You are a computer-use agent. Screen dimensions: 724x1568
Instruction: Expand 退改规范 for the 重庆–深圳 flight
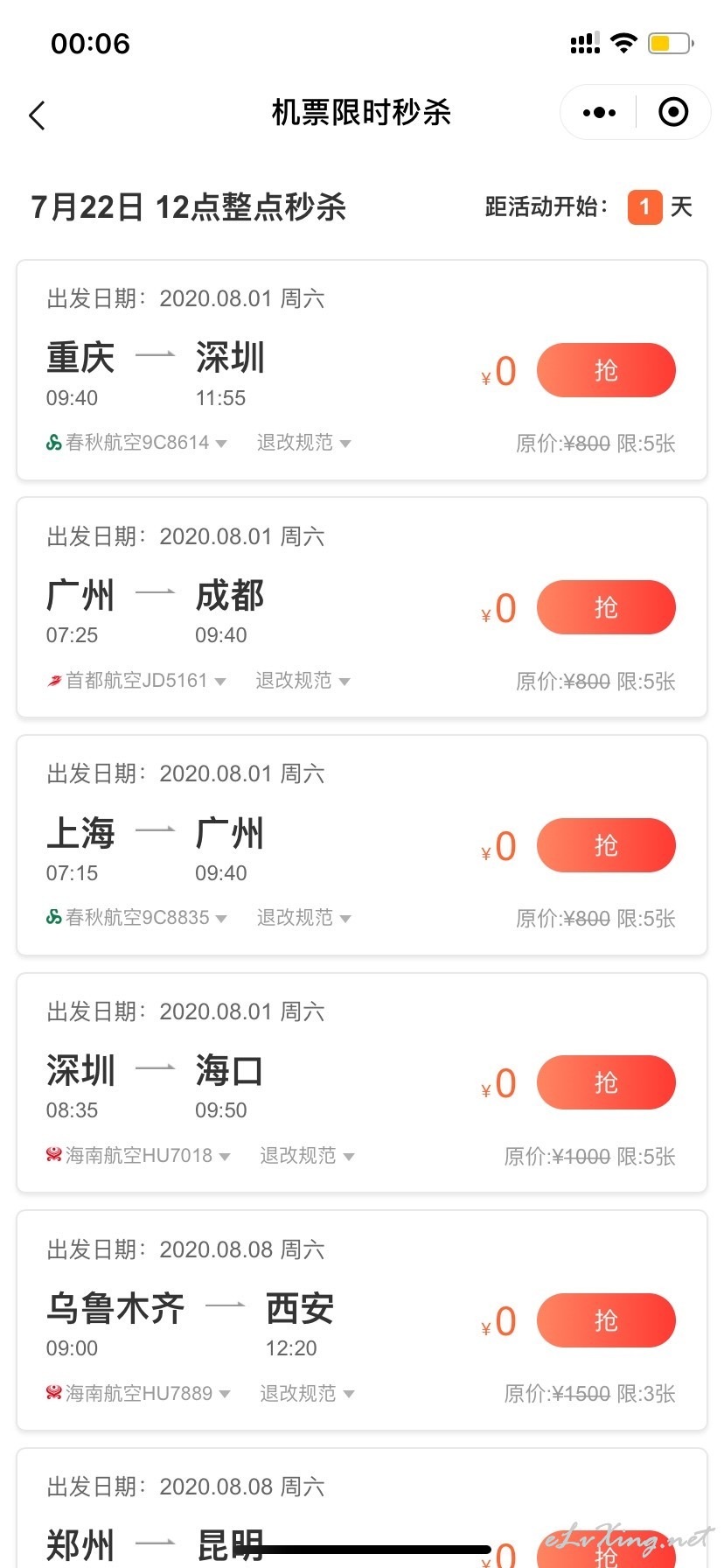304,443
